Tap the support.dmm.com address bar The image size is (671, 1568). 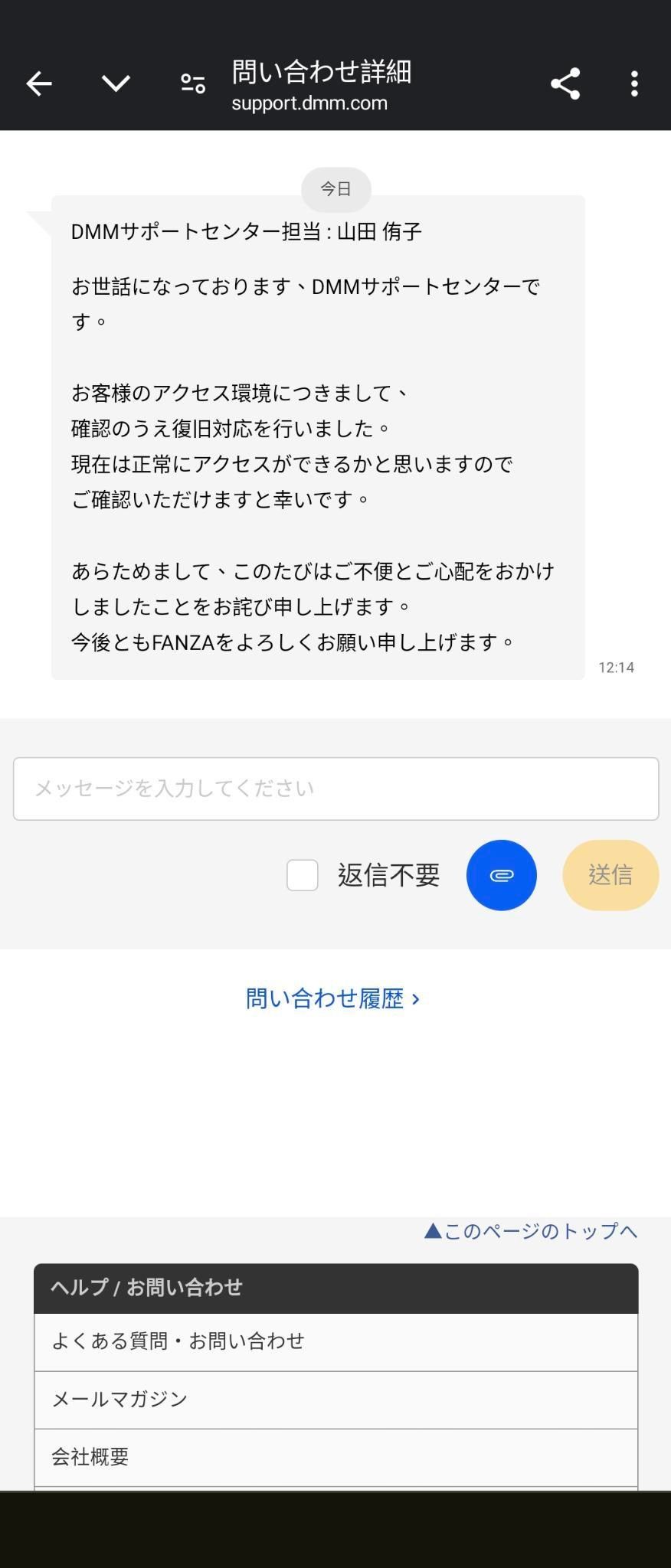310,103
